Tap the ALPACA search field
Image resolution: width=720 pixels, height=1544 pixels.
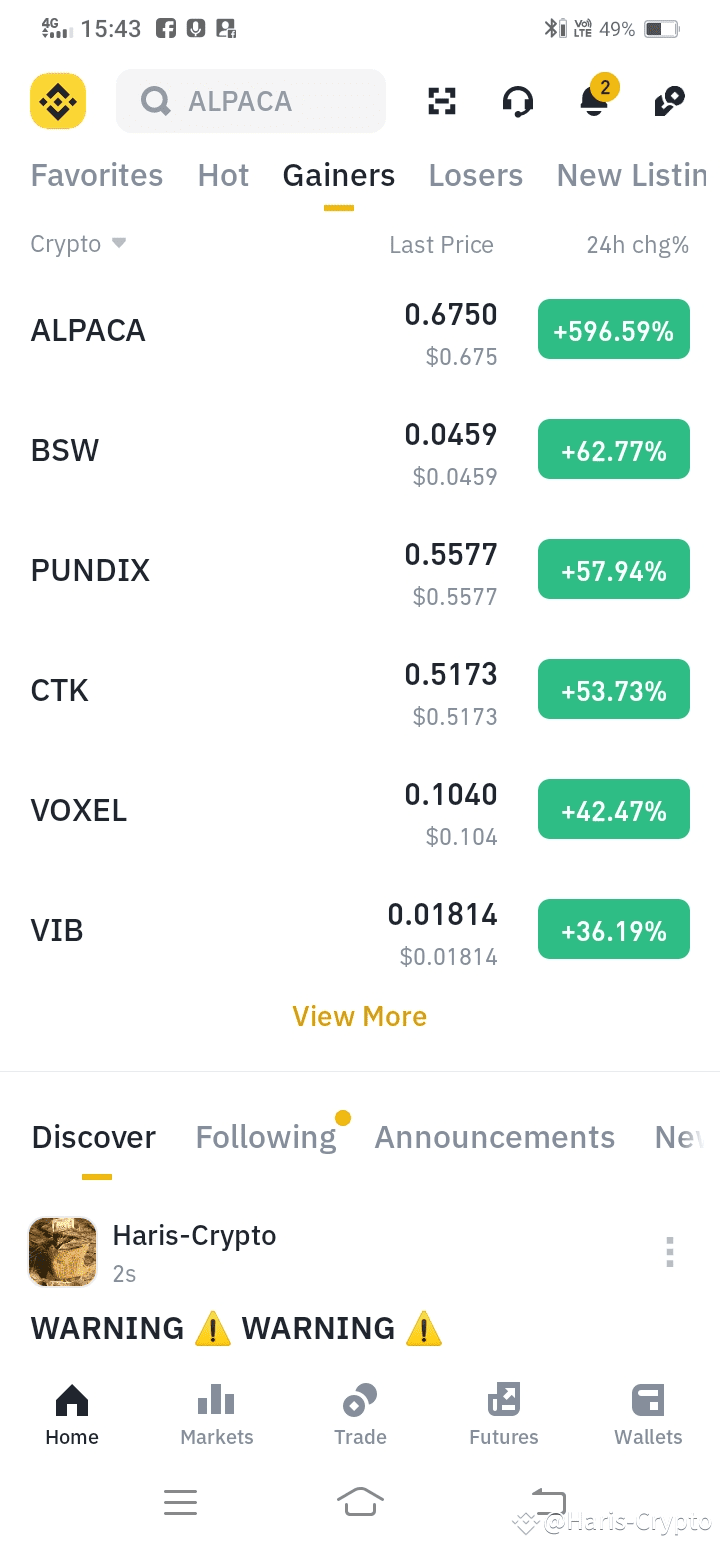(251, 101)
